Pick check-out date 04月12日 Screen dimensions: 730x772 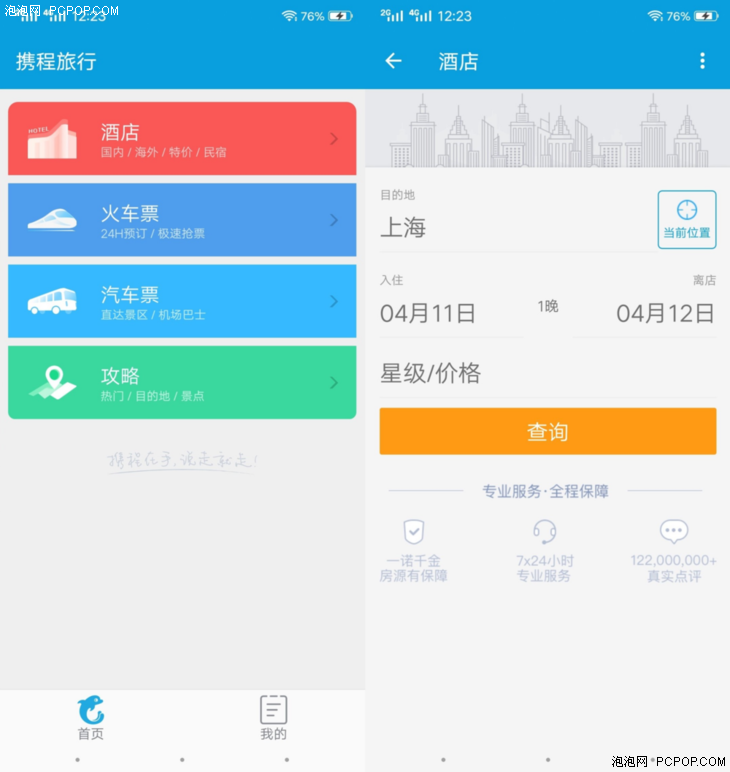664,313
